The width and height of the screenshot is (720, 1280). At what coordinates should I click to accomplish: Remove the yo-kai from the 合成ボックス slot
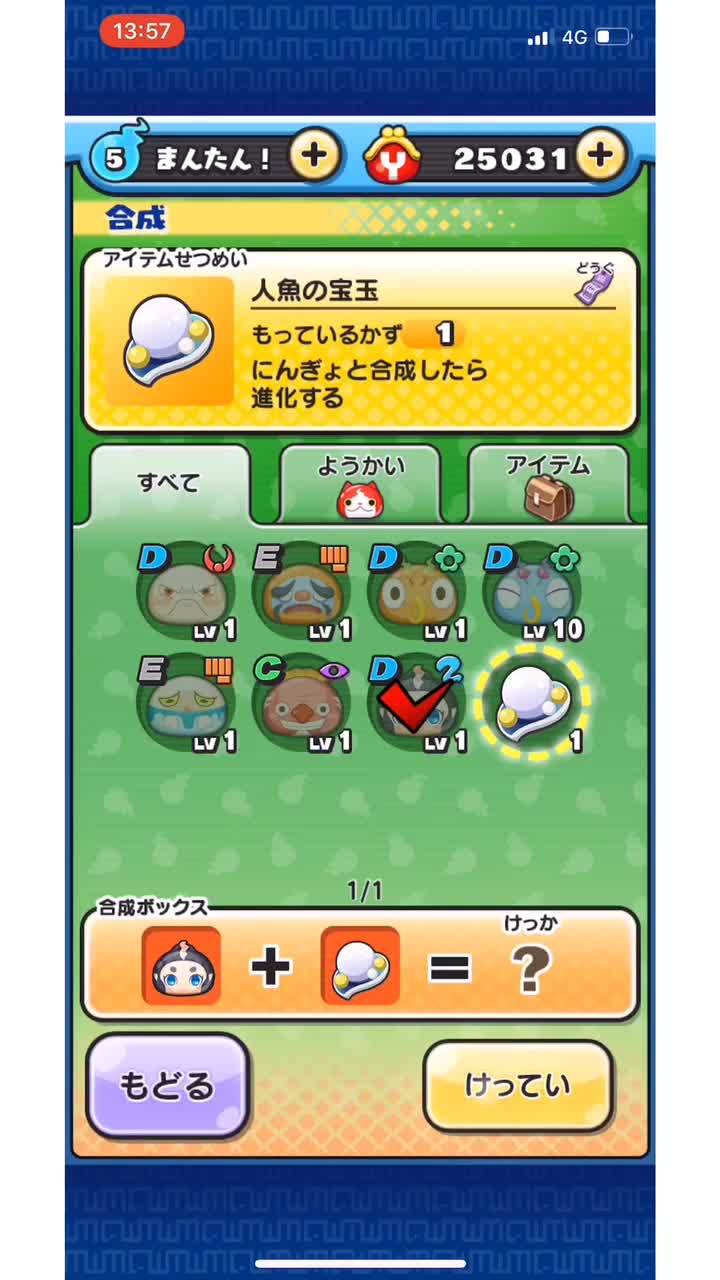(x=181, y=966)
